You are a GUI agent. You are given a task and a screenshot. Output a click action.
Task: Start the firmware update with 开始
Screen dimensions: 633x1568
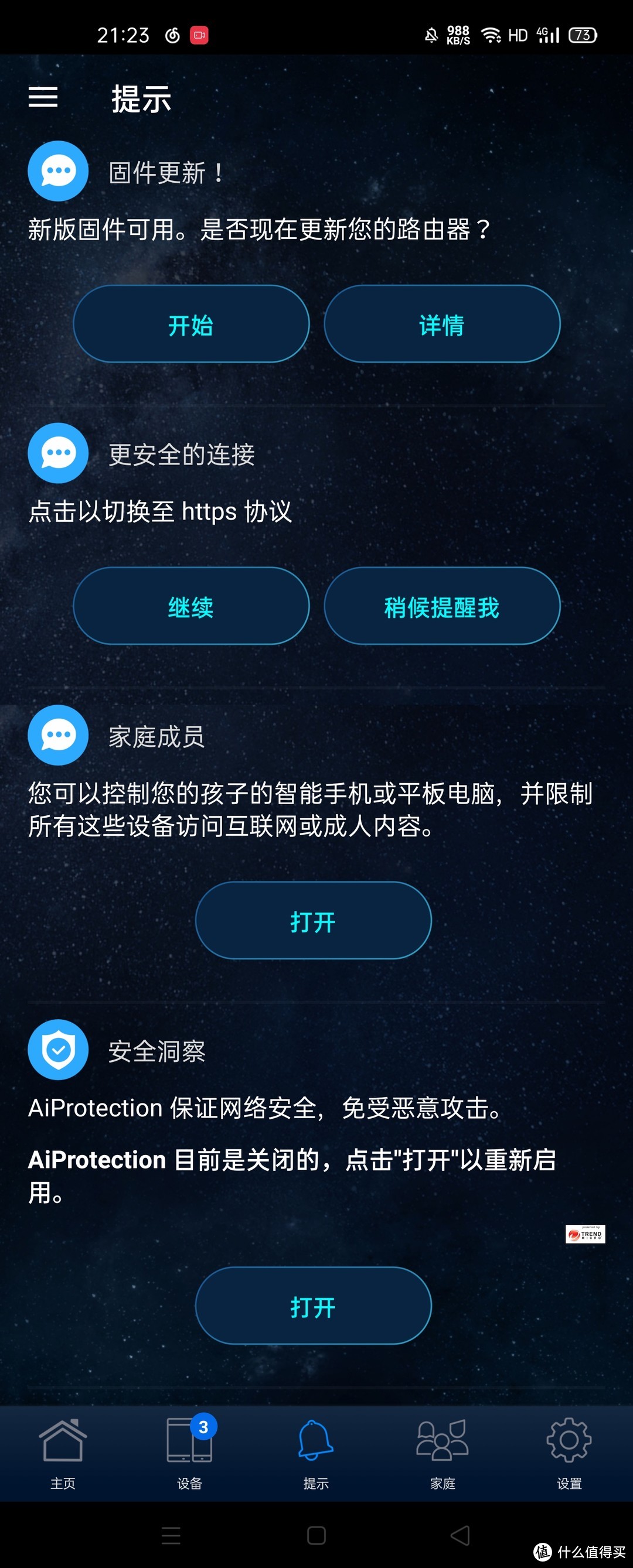(x=190, y=325)
